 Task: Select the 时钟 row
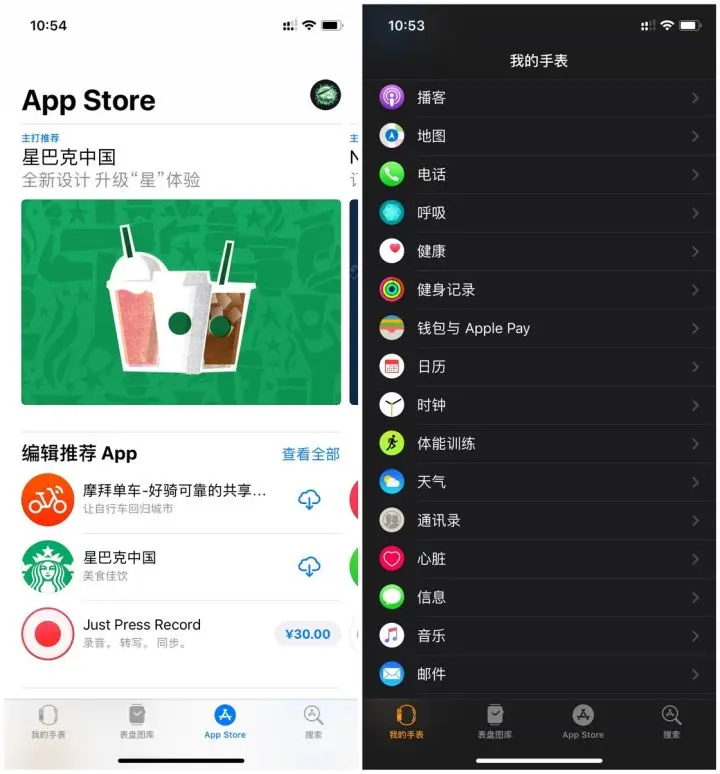[540, 405]
